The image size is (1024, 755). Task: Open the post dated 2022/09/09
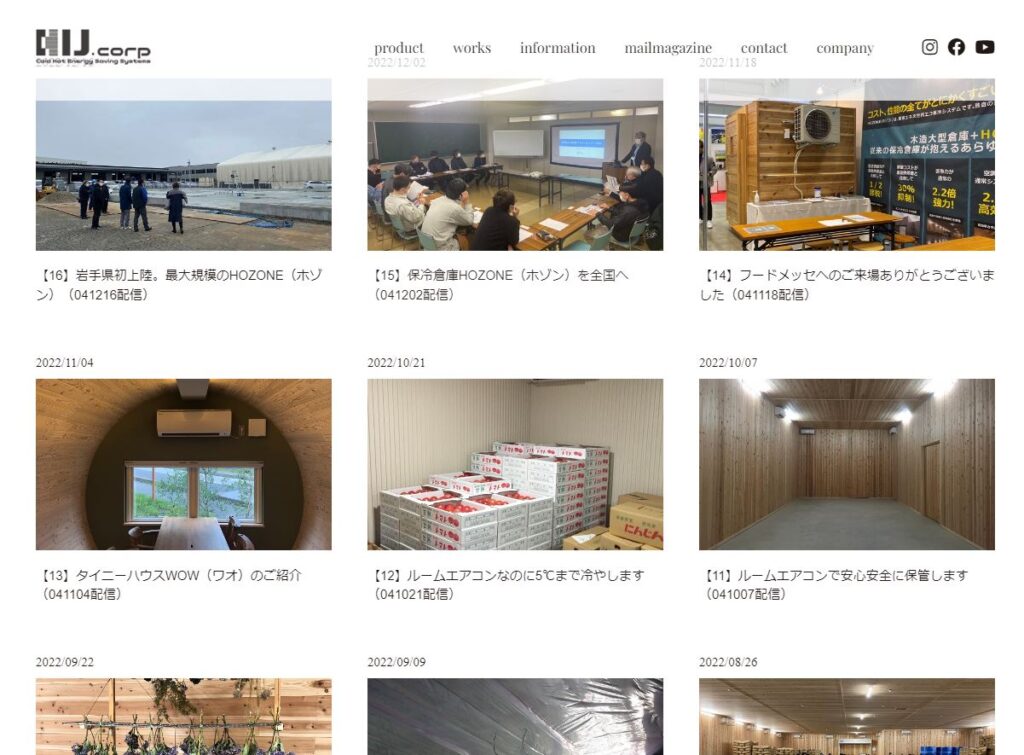coord(514,716)
